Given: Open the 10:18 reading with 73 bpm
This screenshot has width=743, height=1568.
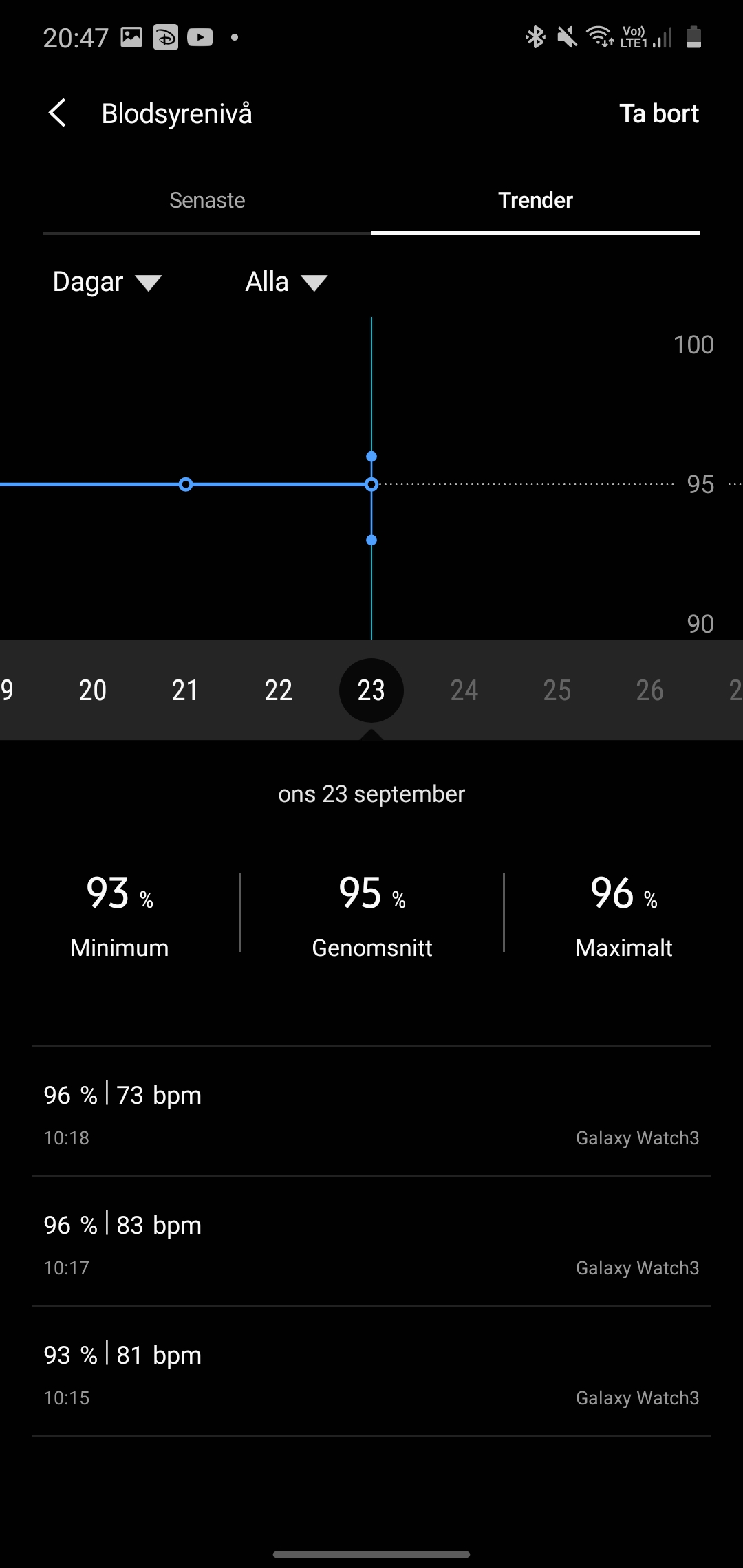Looking at the screenshot, I should tap(371, 1112).
